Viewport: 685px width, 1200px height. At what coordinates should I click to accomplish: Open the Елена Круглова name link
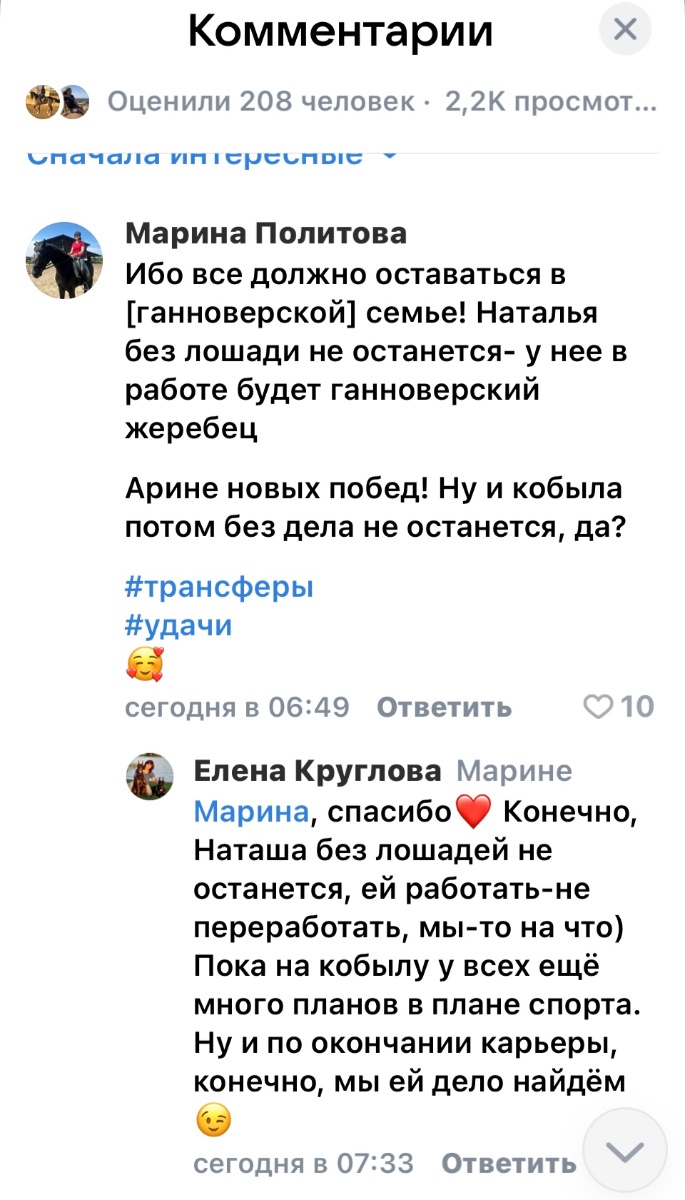(x=316, y=771)
